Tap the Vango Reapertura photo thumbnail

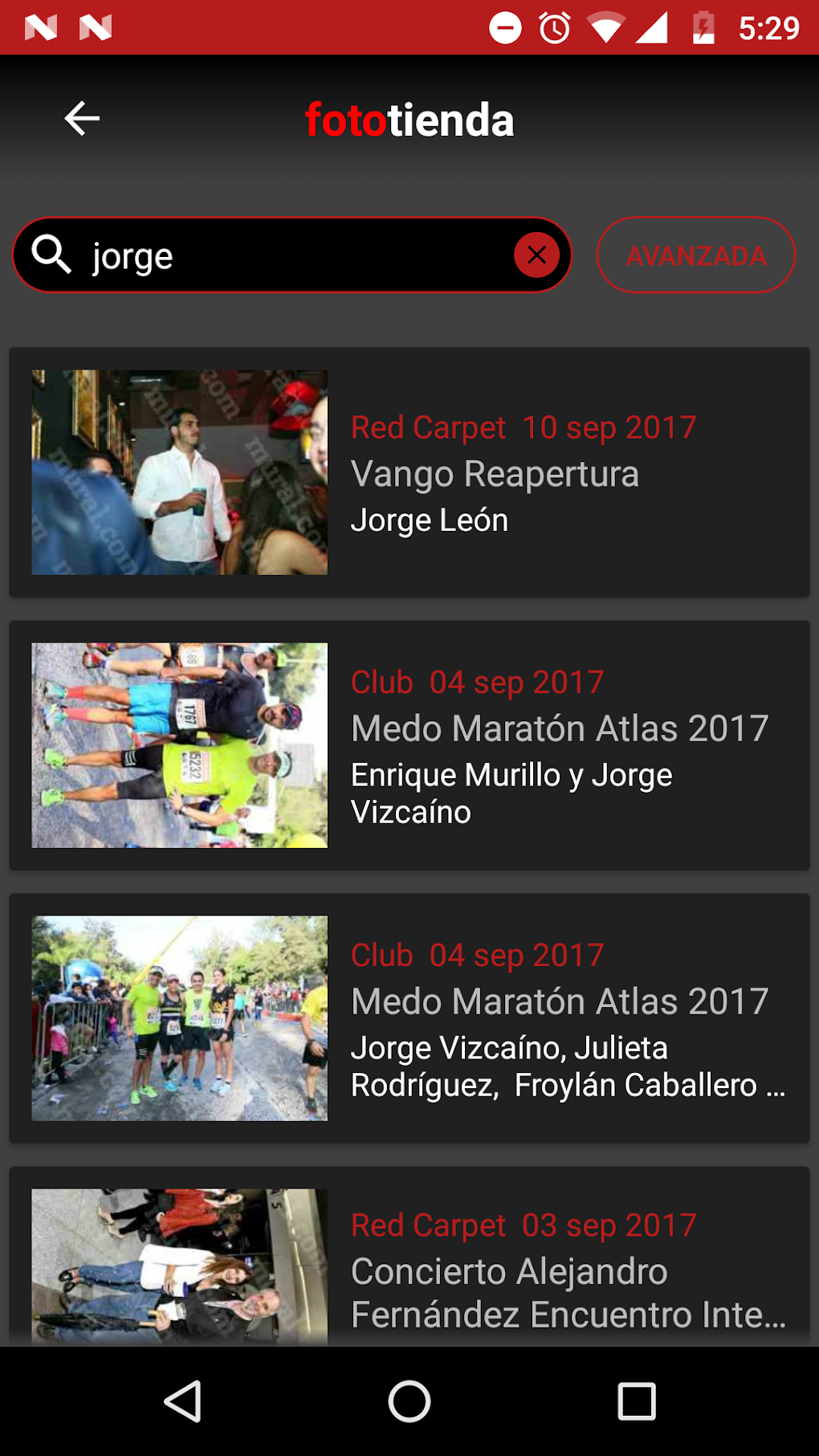click(180, 472)
